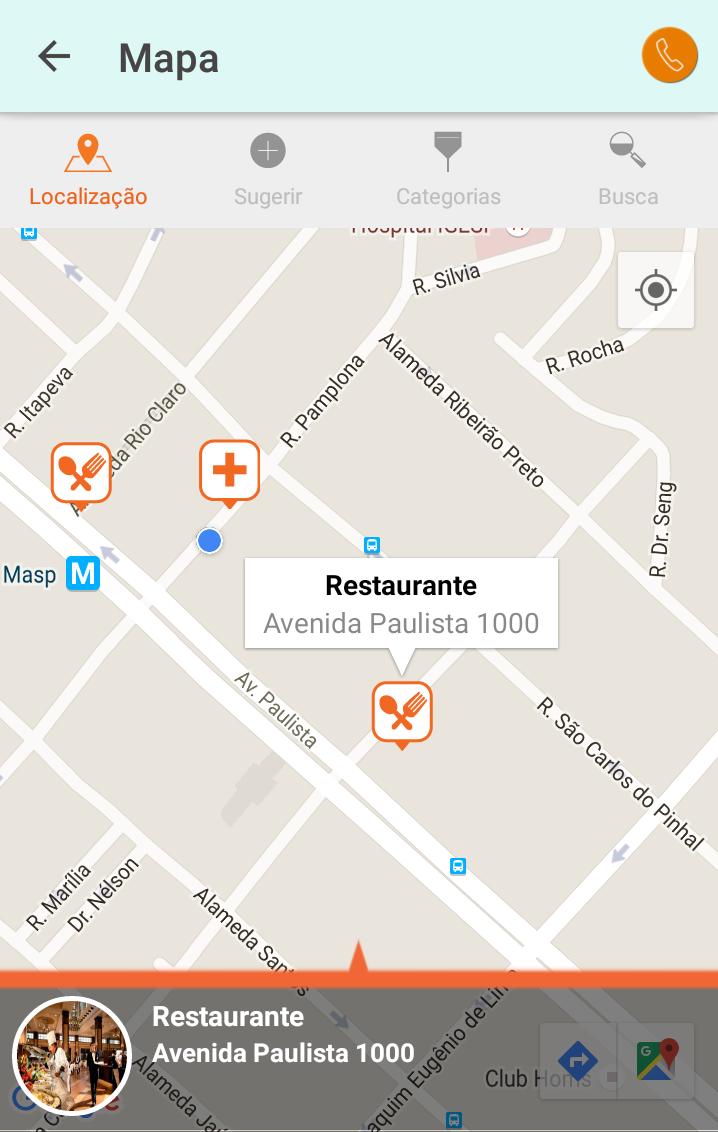This screenshot has width=718, height=1132.
Task: Open the Categorias tab
Action: coord(448,170)
